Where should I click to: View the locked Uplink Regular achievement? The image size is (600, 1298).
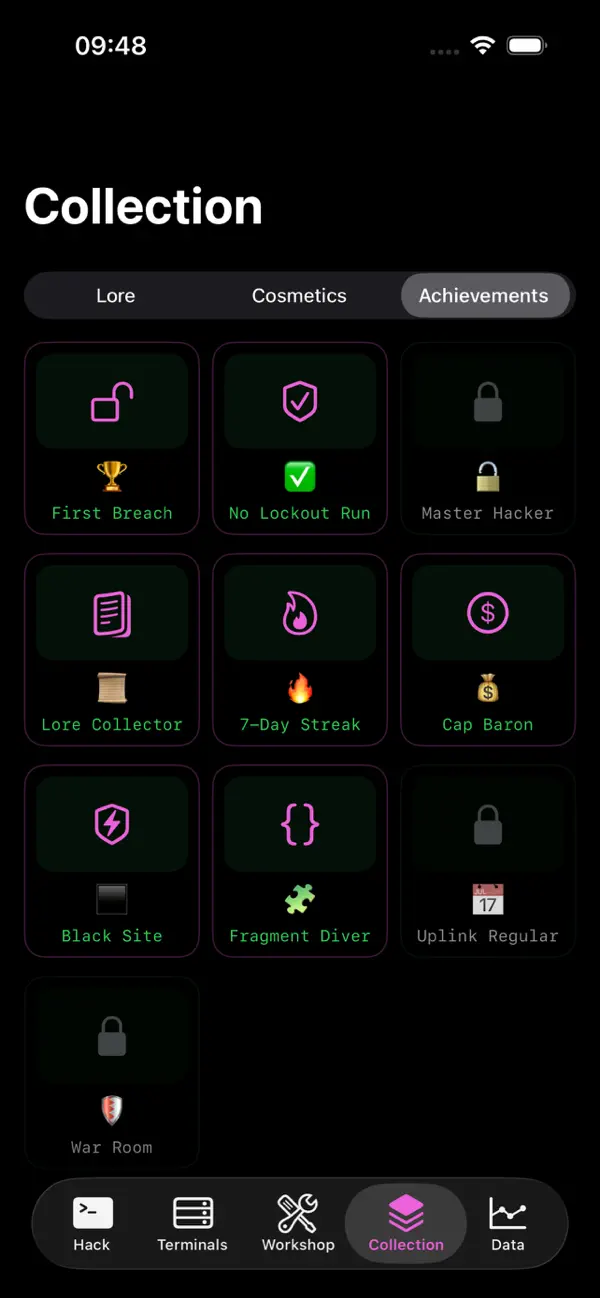tap(488, 861)
